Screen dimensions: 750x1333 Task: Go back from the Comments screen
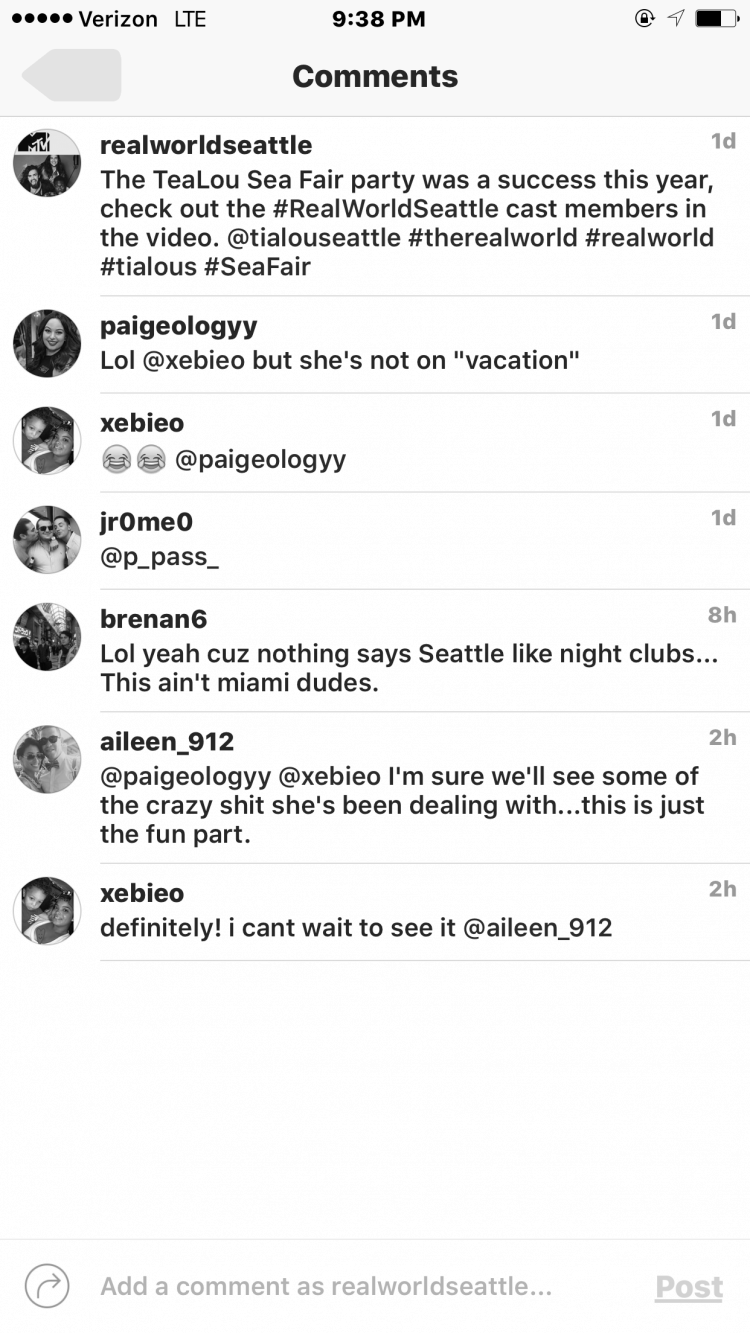tap(71, 75)
